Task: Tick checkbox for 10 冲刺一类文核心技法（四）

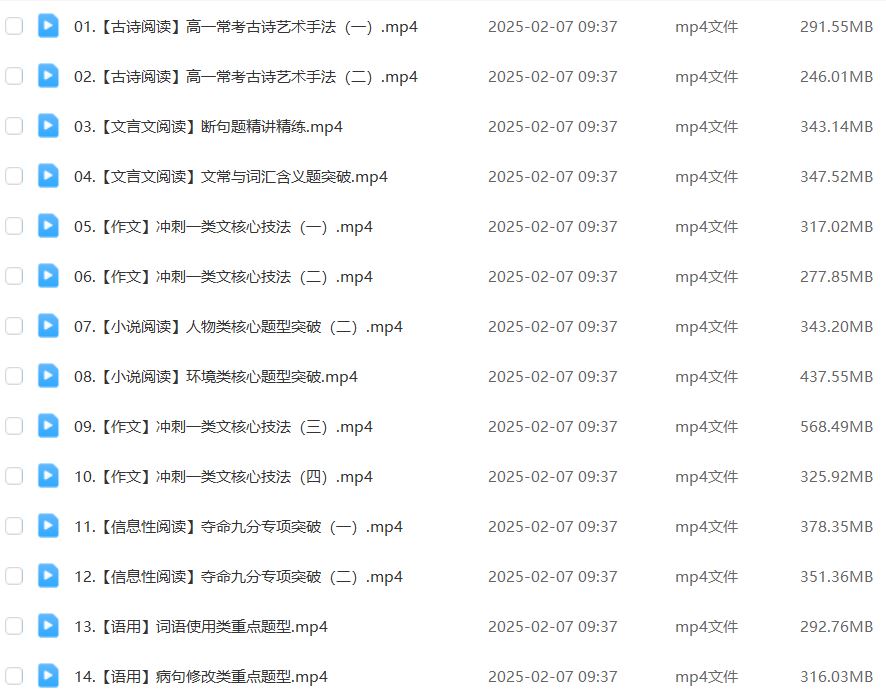Action: (14, 476)
